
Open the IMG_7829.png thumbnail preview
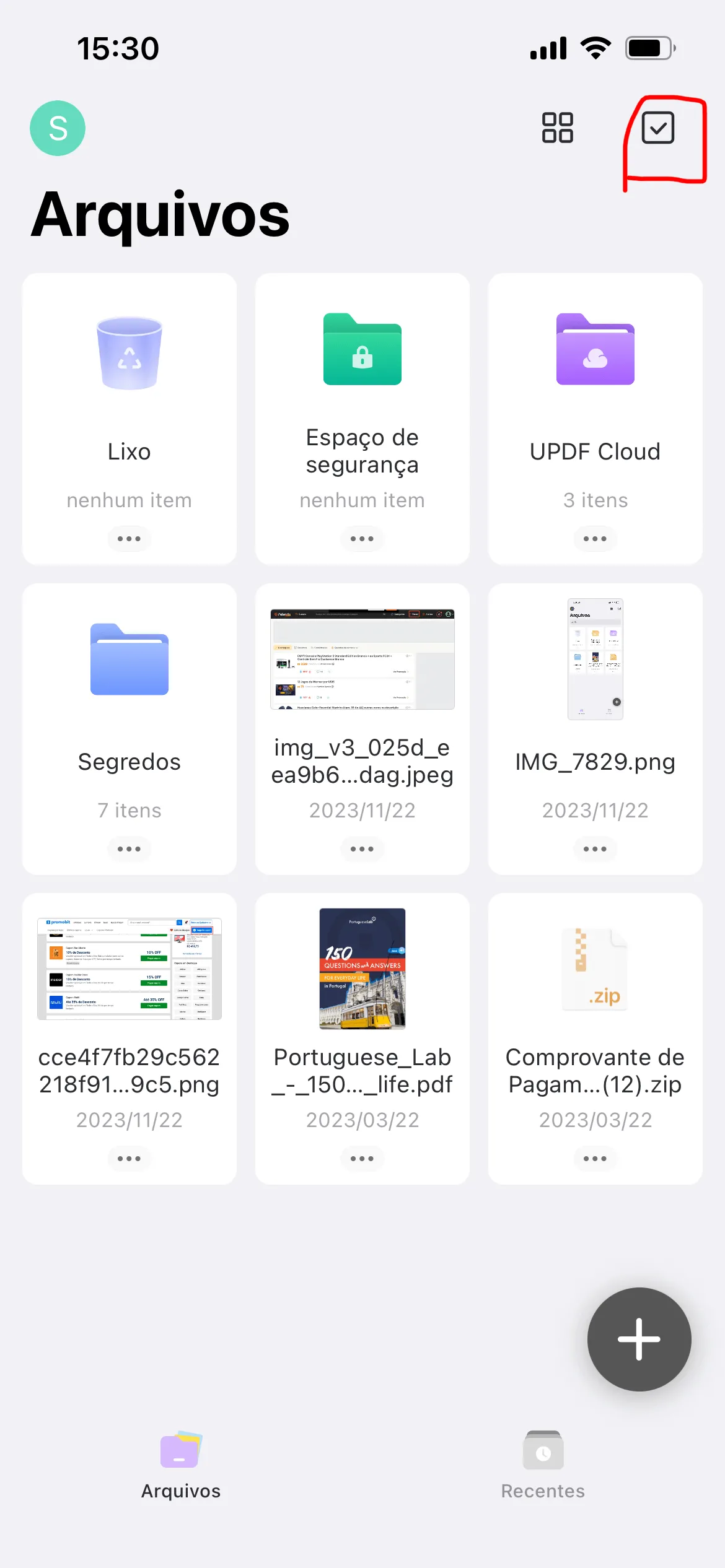point(595,660)
